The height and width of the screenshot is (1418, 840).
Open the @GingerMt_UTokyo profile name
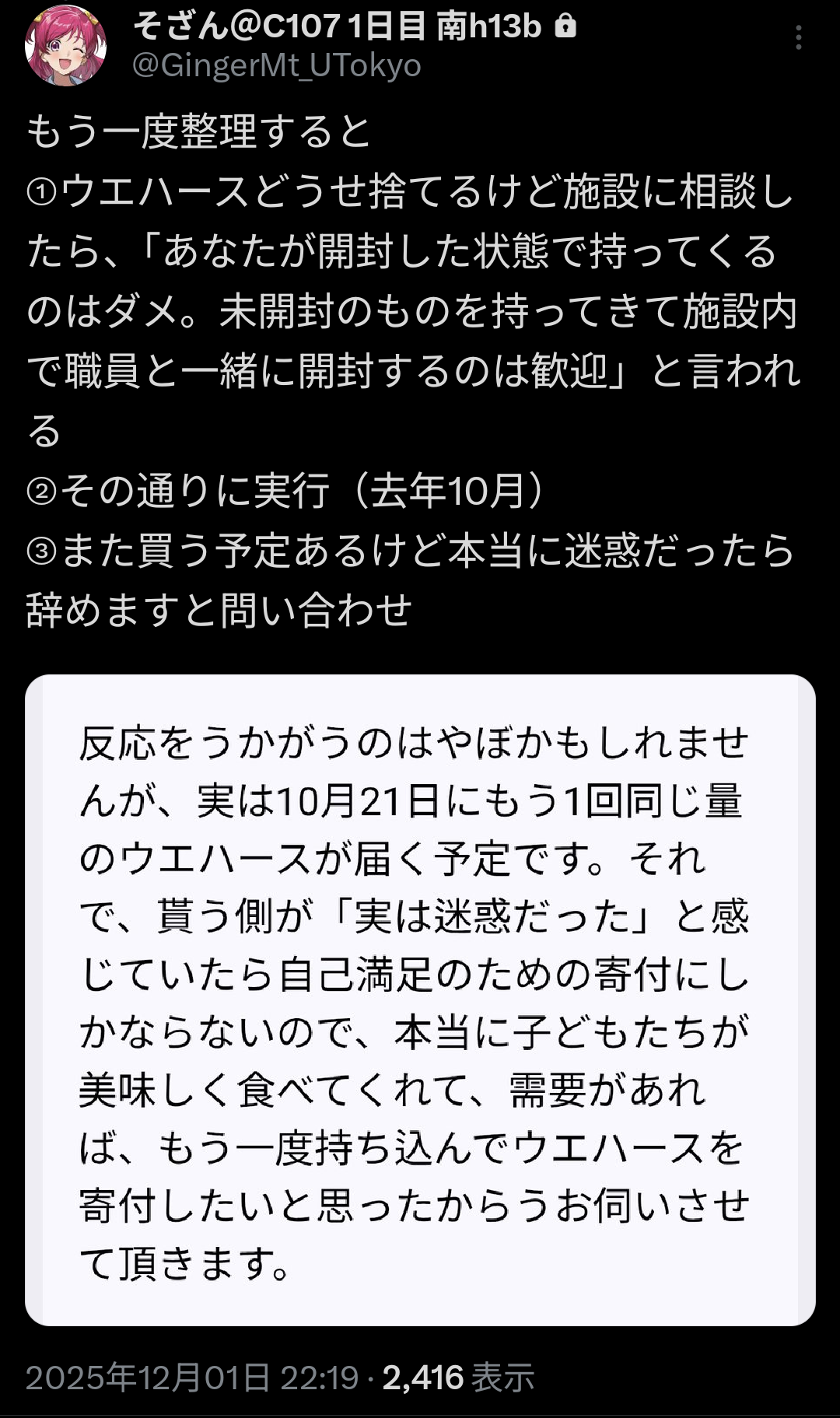[x=276, y=65]
